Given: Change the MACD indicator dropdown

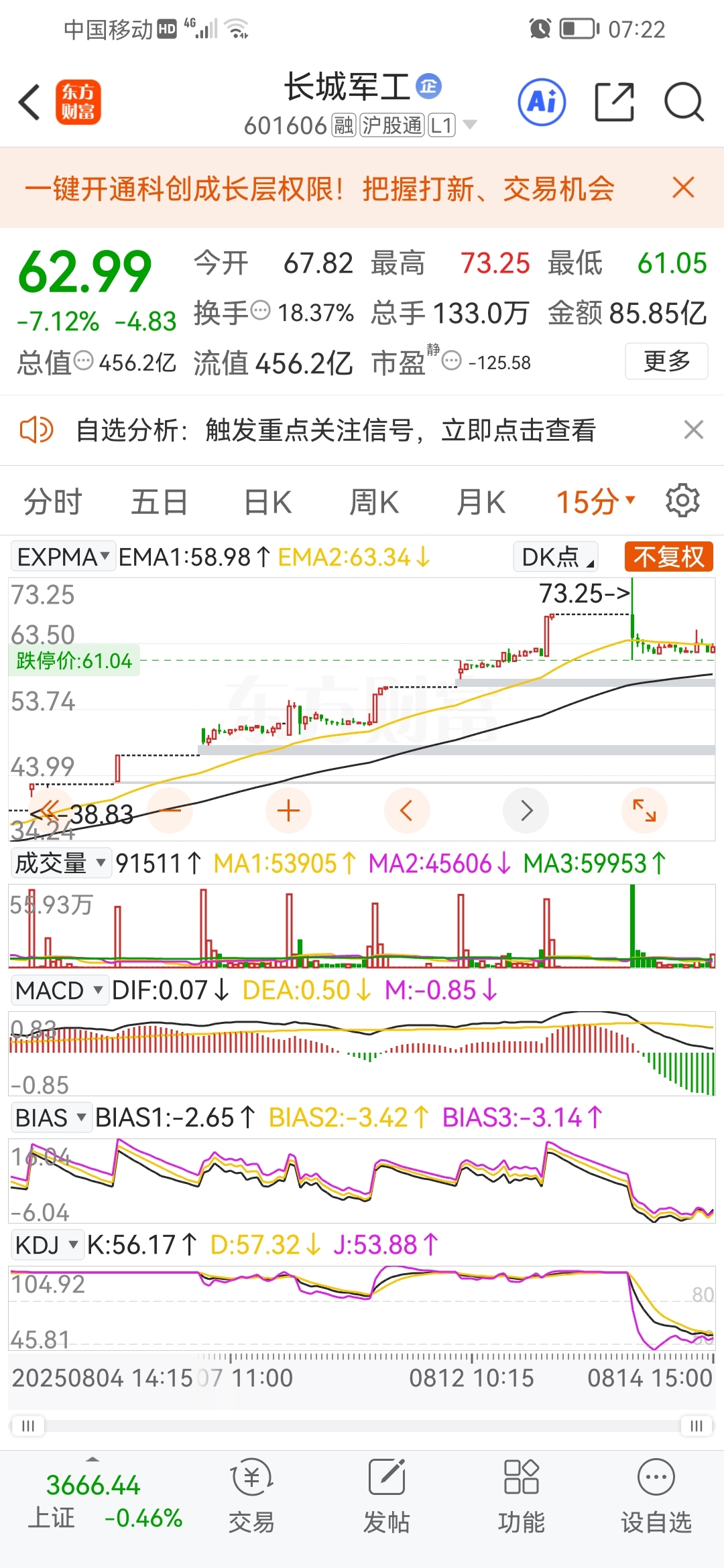Looking at the screenshot, I should coord(60,990).
